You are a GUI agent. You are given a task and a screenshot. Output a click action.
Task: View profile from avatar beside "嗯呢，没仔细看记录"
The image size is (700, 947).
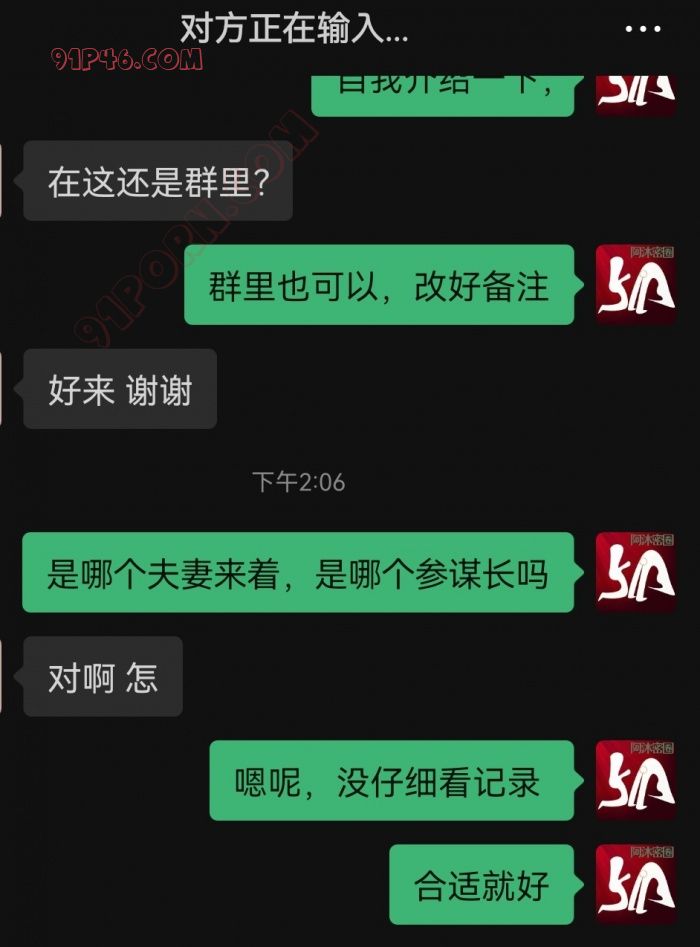pos(636,780)
